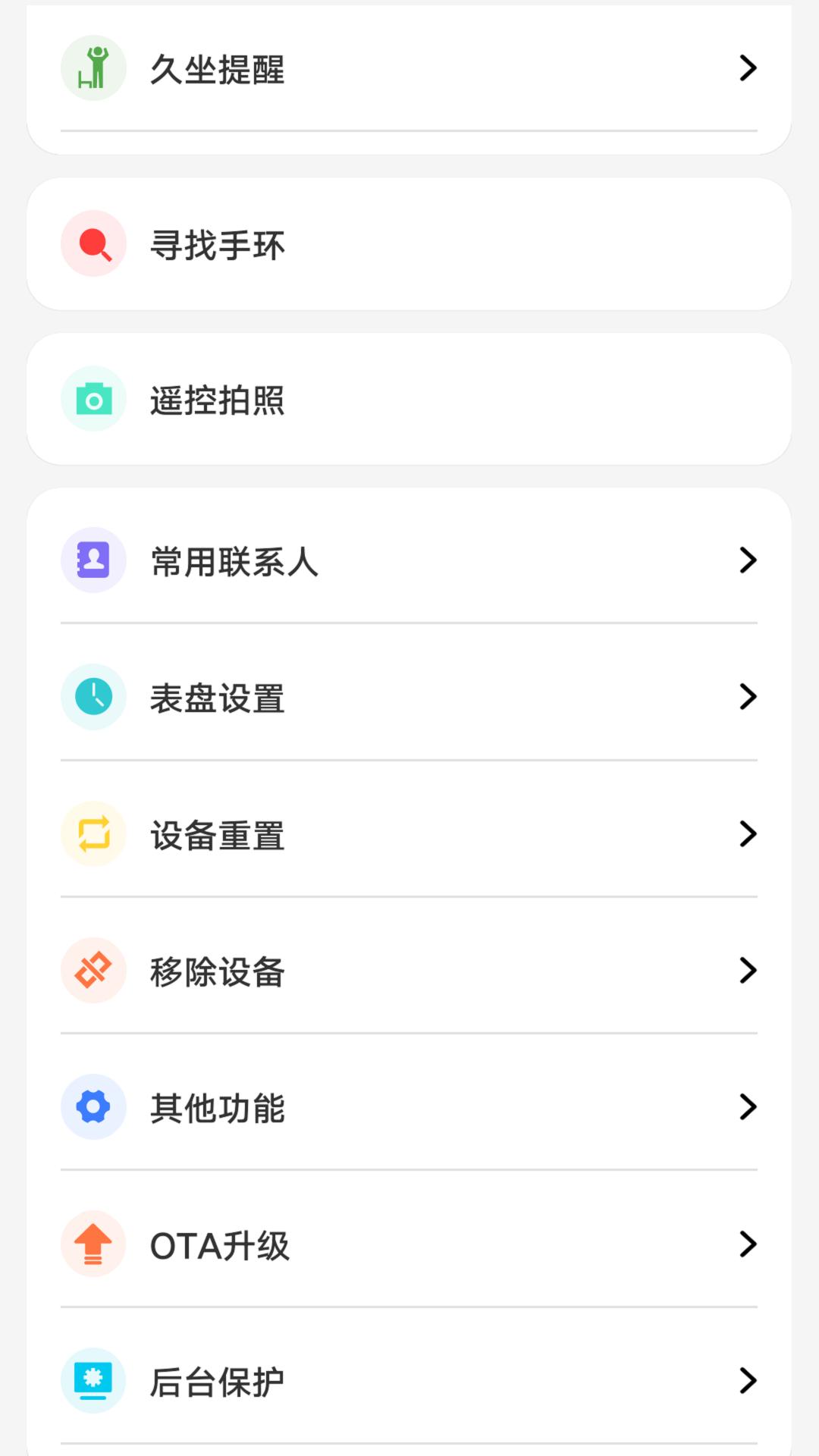Expand the OTA升级 row chevron
The image size is (819, 1456).
click(748, 1244)
